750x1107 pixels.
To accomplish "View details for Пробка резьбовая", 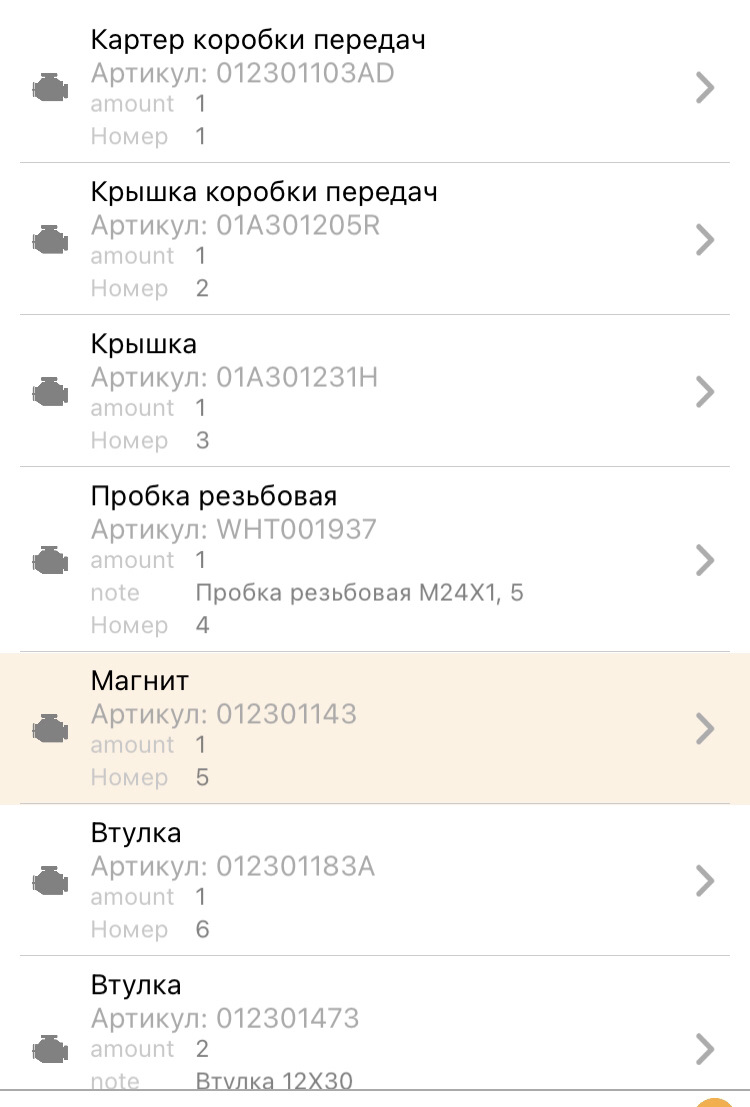I will pyautogui.click(x=375, y=560).
